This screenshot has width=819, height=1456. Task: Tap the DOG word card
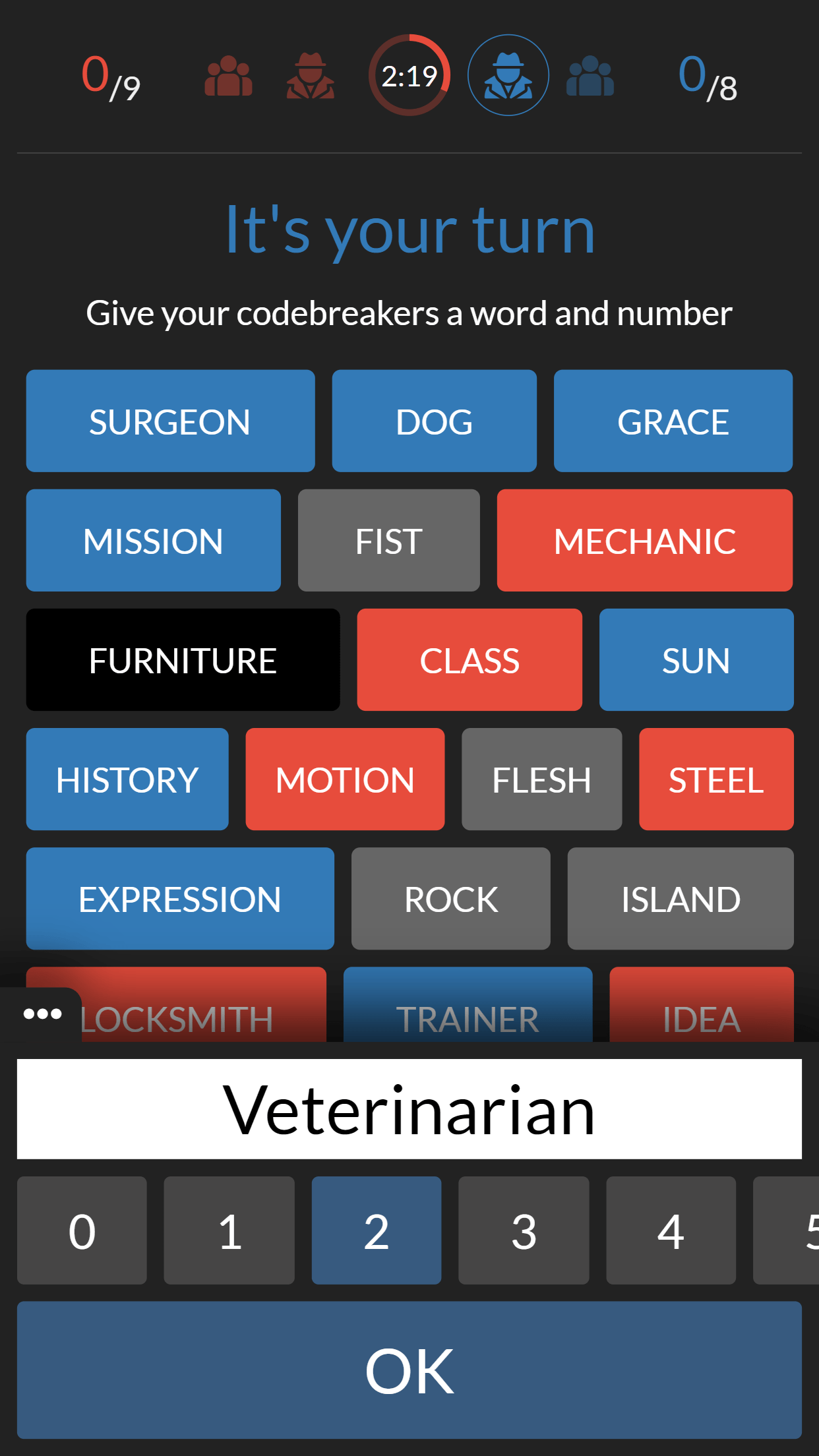tap(434, 421)
